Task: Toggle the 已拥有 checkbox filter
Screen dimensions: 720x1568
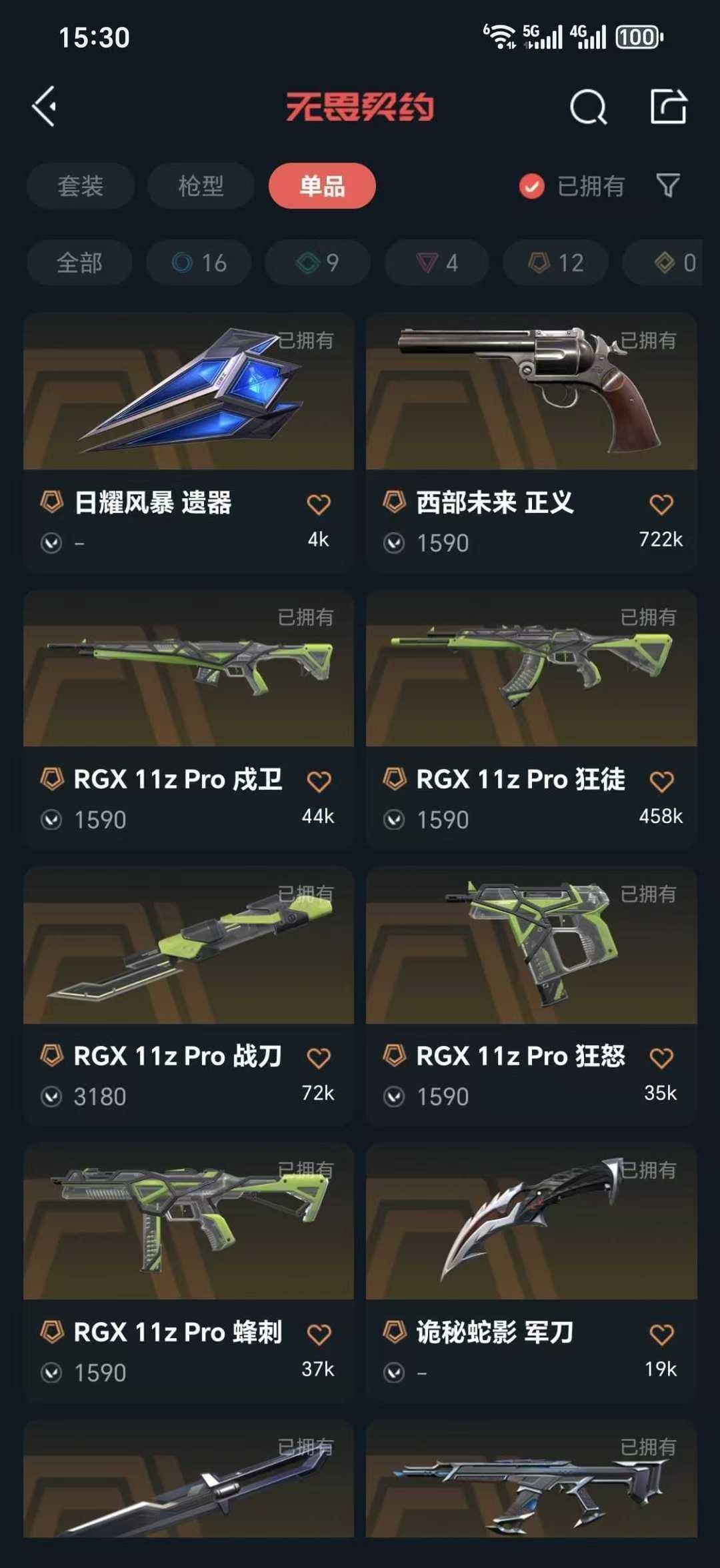Action: [x=532, y=186]
